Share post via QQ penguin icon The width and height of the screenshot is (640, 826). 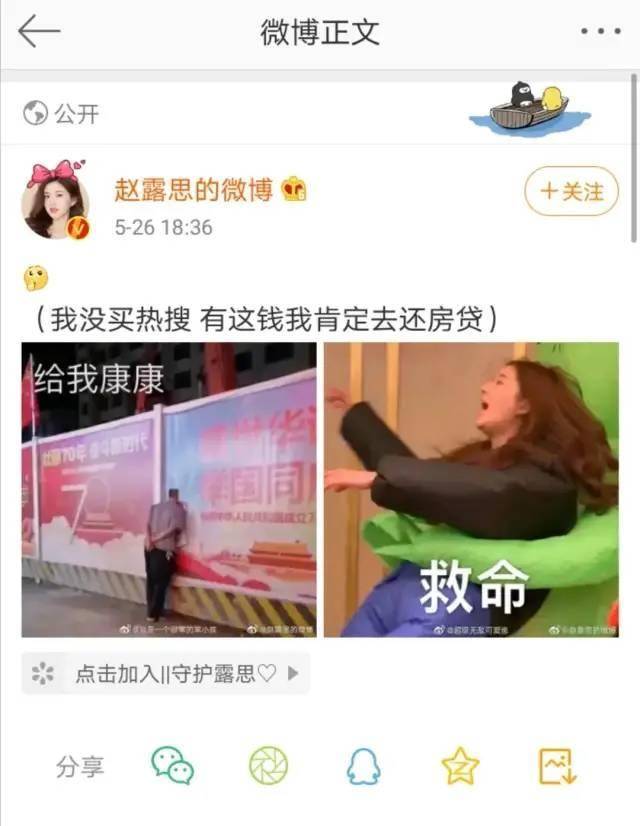tap(363, 767)
